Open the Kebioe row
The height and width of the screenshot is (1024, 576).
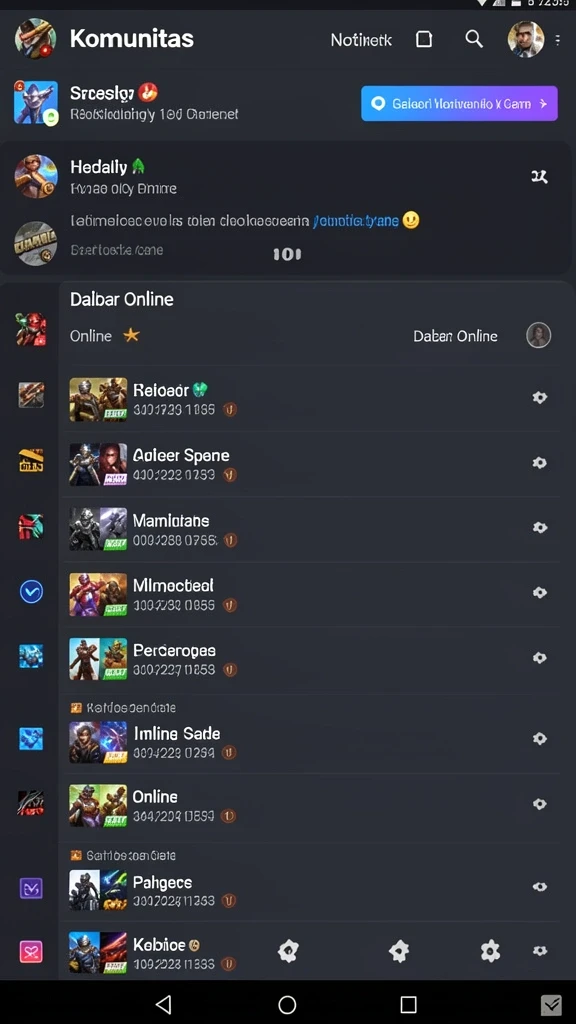point(170,952)
